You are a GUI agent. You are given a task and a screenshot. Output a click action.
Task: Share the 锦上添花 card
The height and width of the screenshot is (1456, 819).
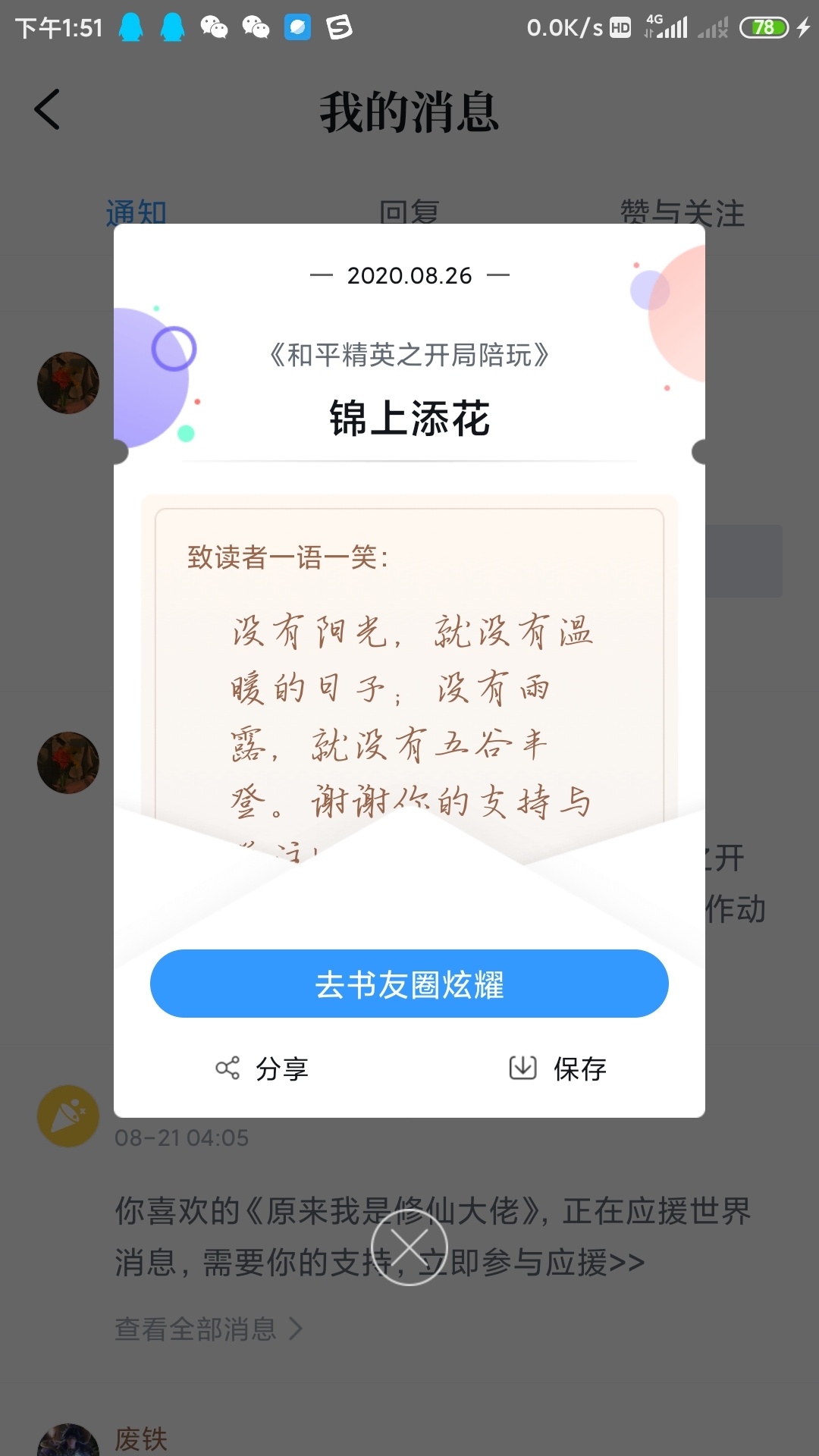(x=262, y=1068)
